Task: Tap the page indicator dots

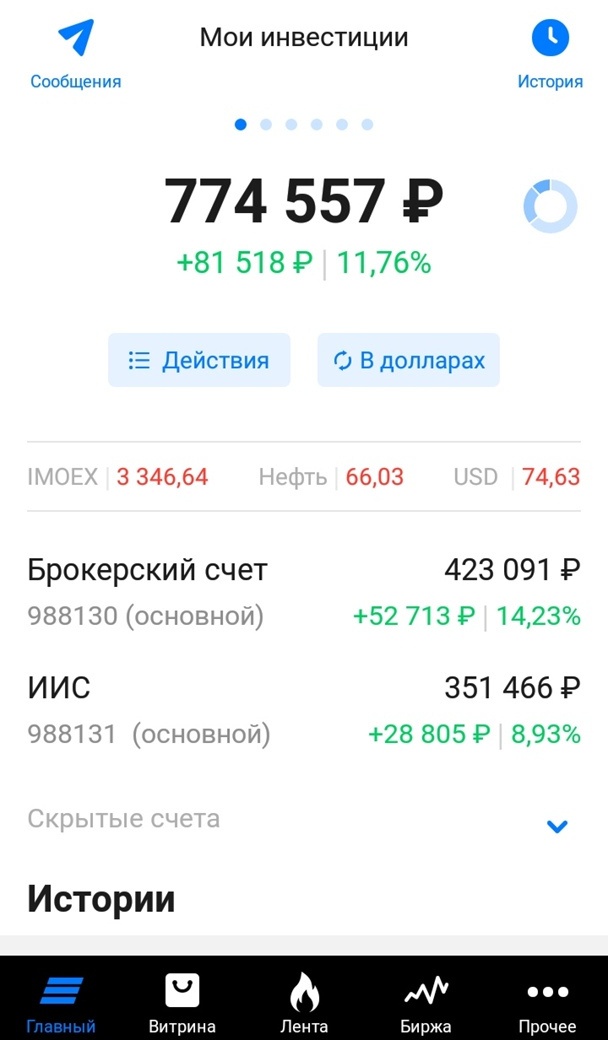Action: [304, 125]
